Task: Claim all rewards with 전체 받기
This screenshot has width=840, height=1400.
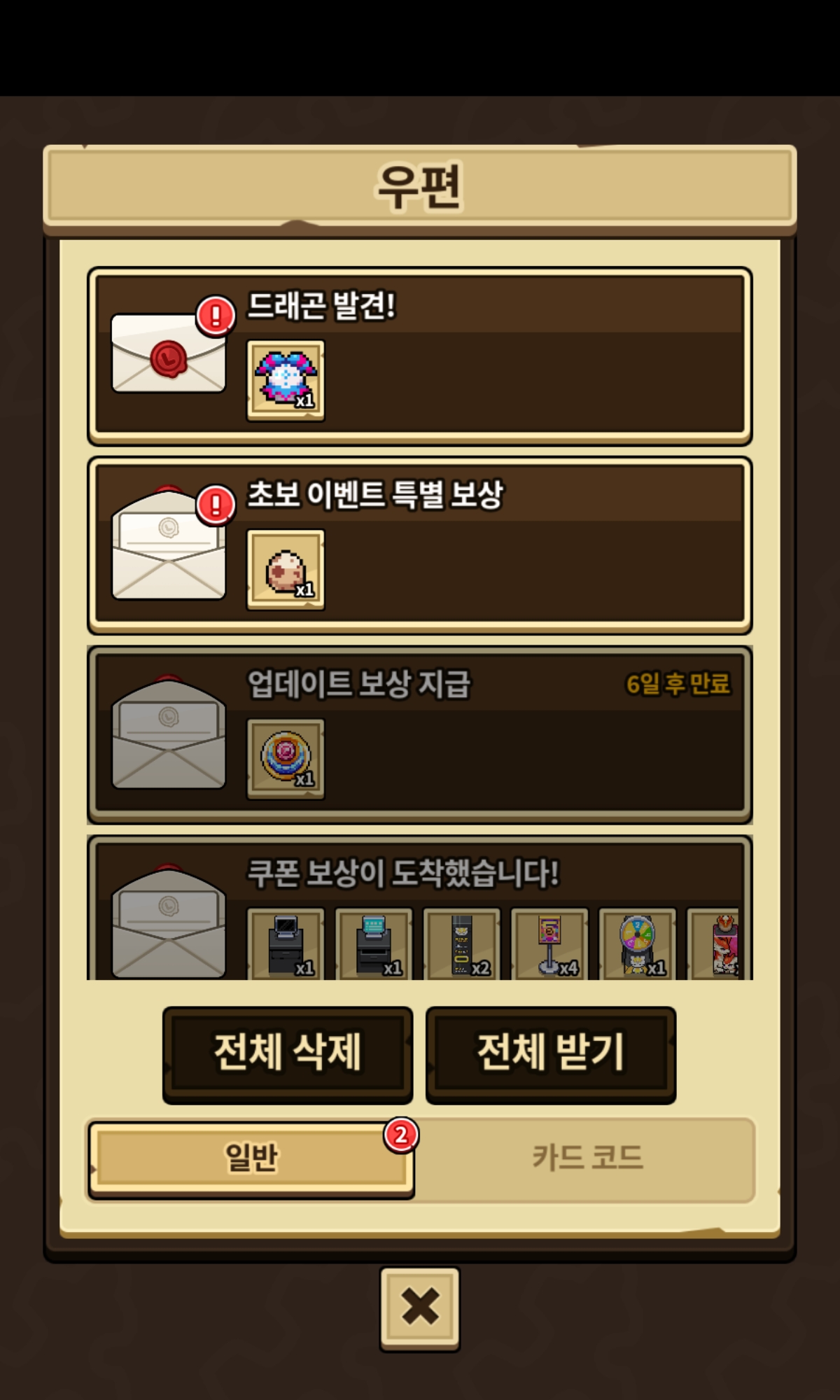Action: coord(551,1053)
